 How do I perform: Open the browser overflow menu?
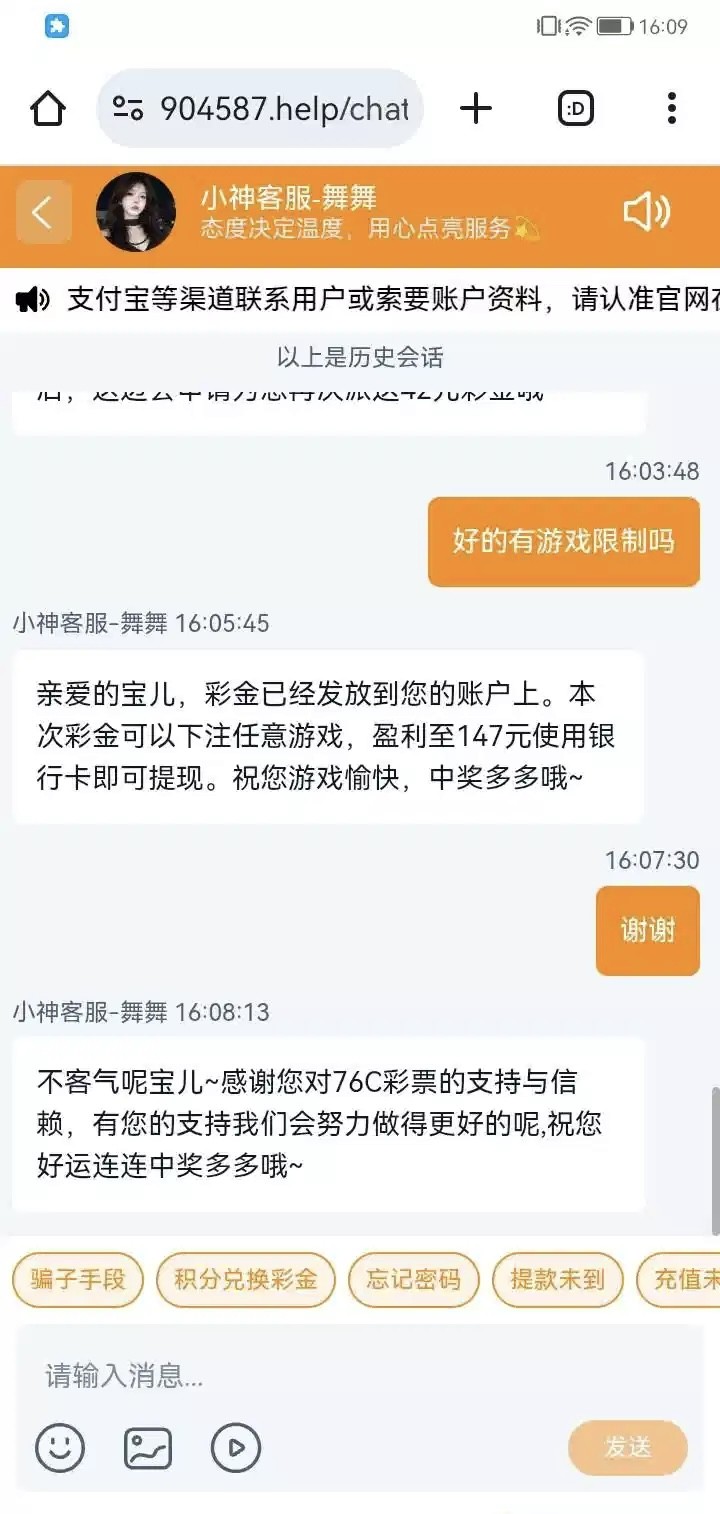(671, 109)
